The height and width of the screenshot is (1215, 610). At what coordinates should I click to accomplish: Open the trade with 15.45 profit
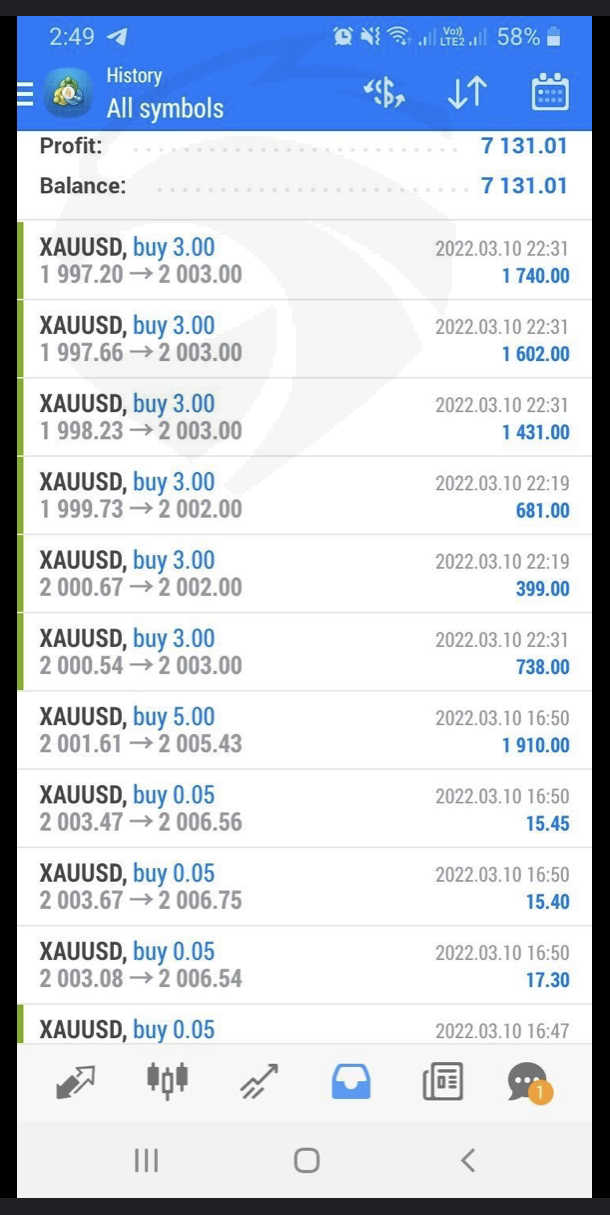tap(304, 808)
